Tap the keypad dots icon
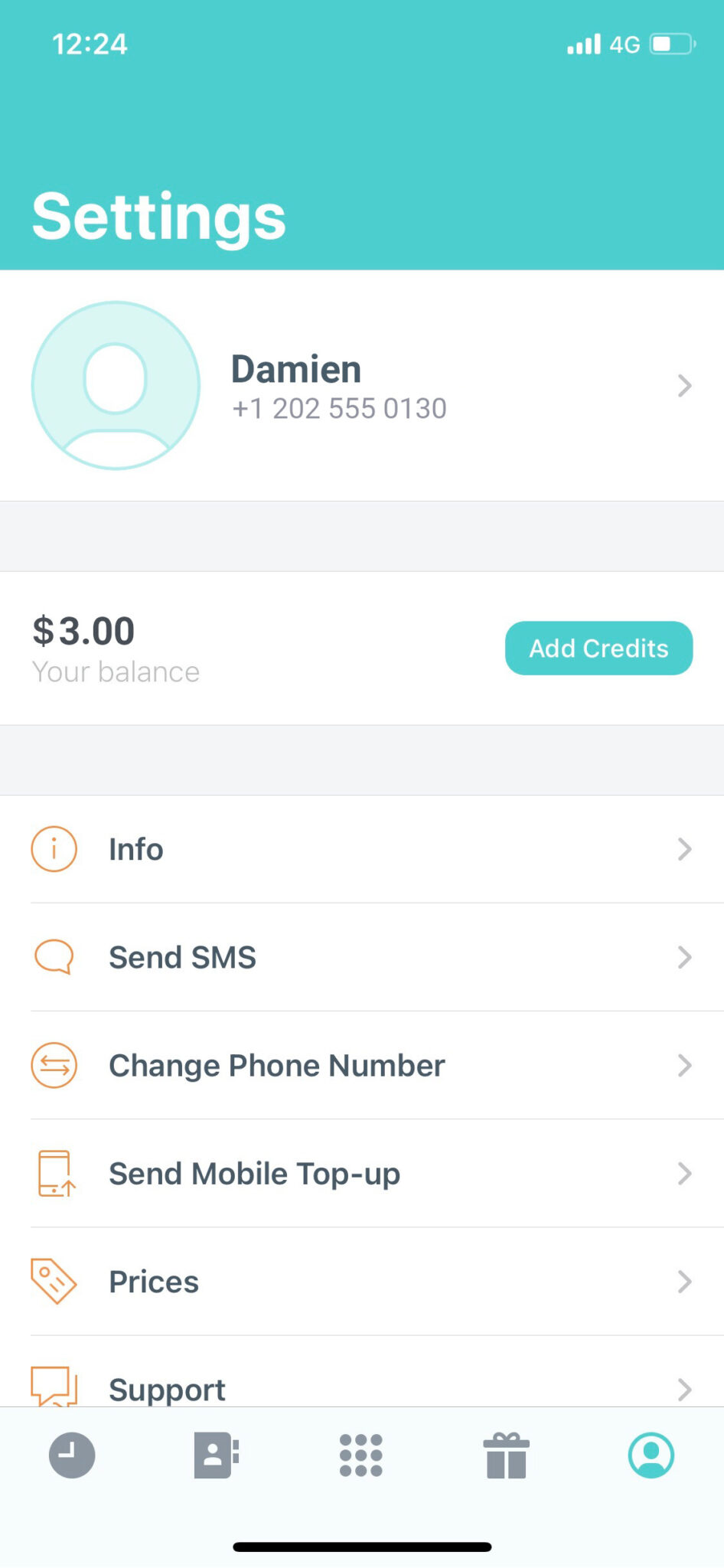Image resolution: width=724 pixels, height=1568 pixels. tap(361, 1455)
